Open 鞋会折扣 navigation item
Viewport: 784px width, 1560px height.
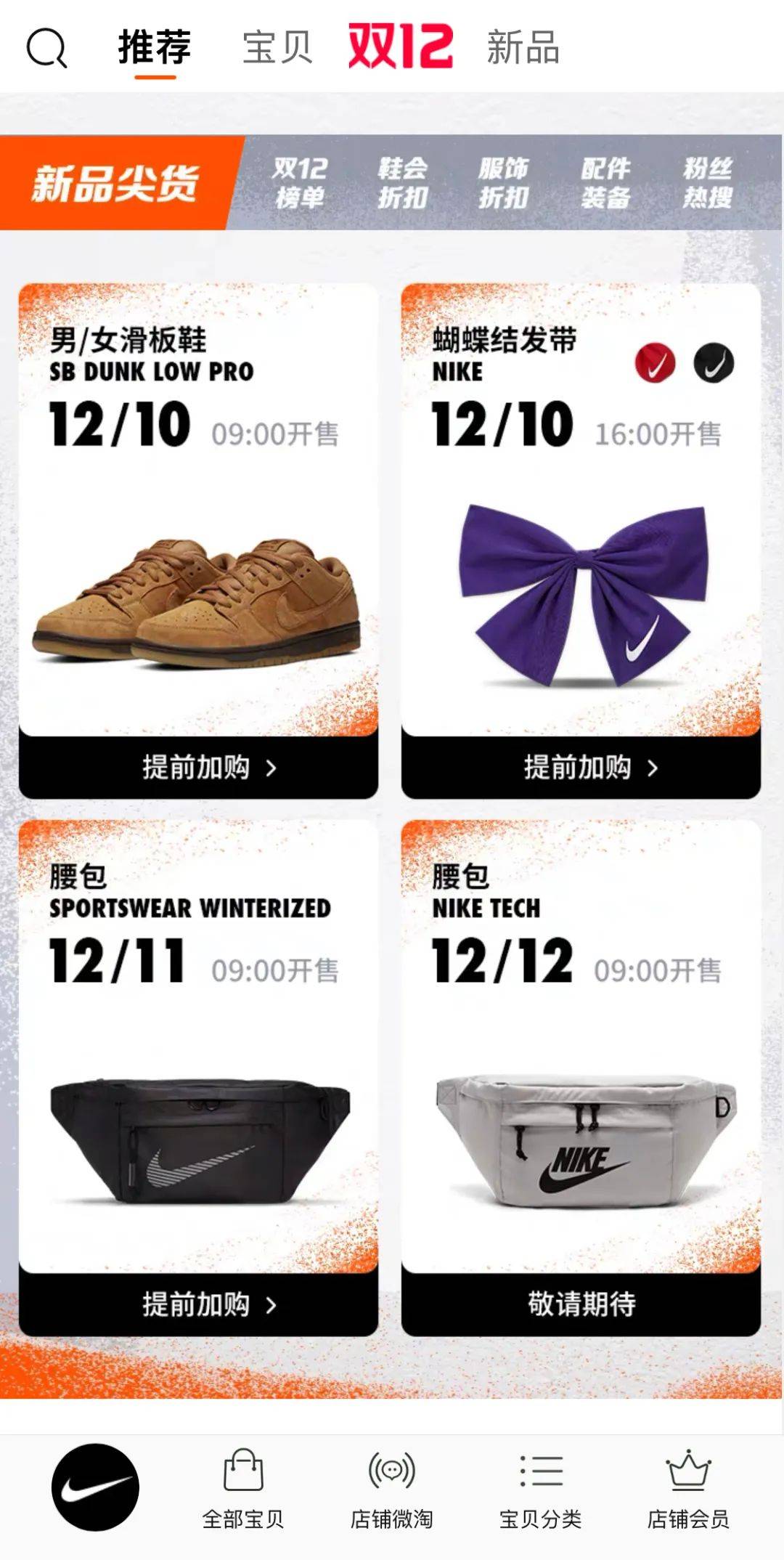405,182
